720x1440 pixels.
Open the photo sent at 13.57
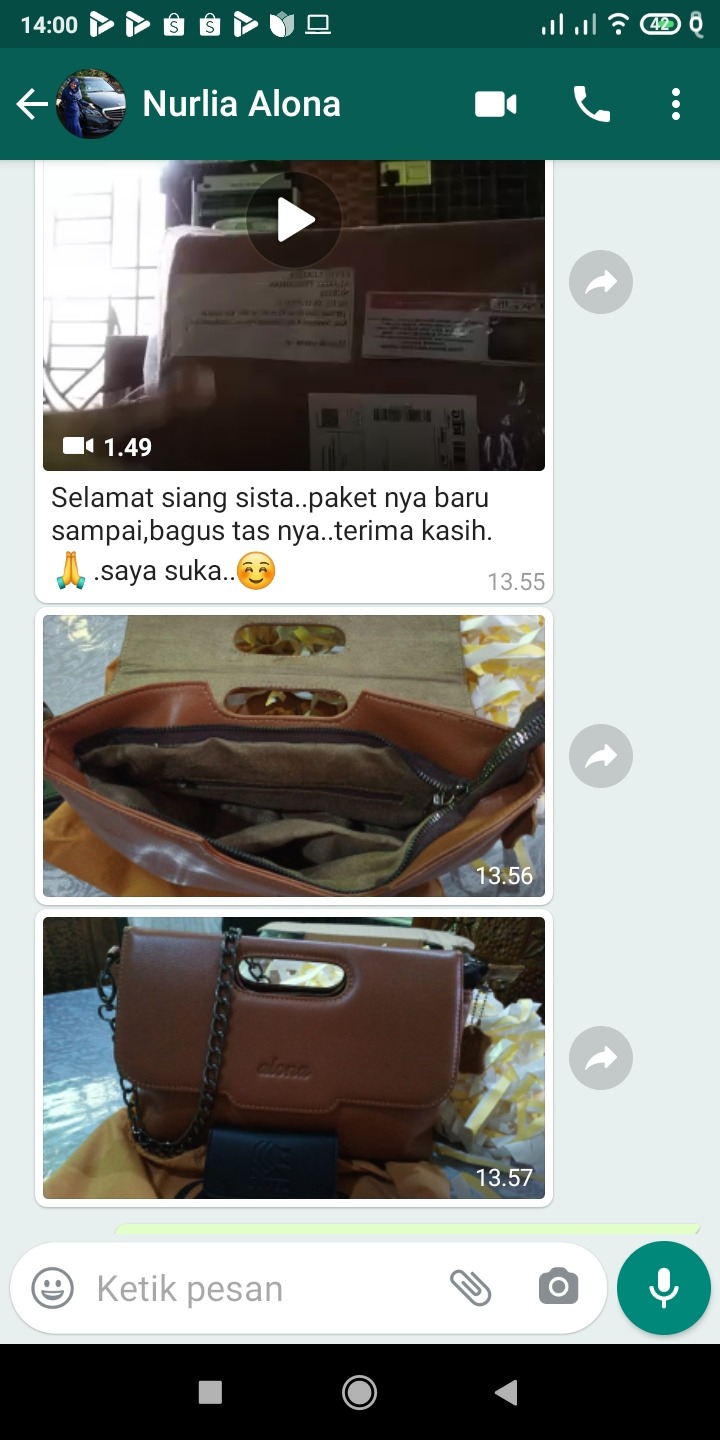(x=294, y=1057)
